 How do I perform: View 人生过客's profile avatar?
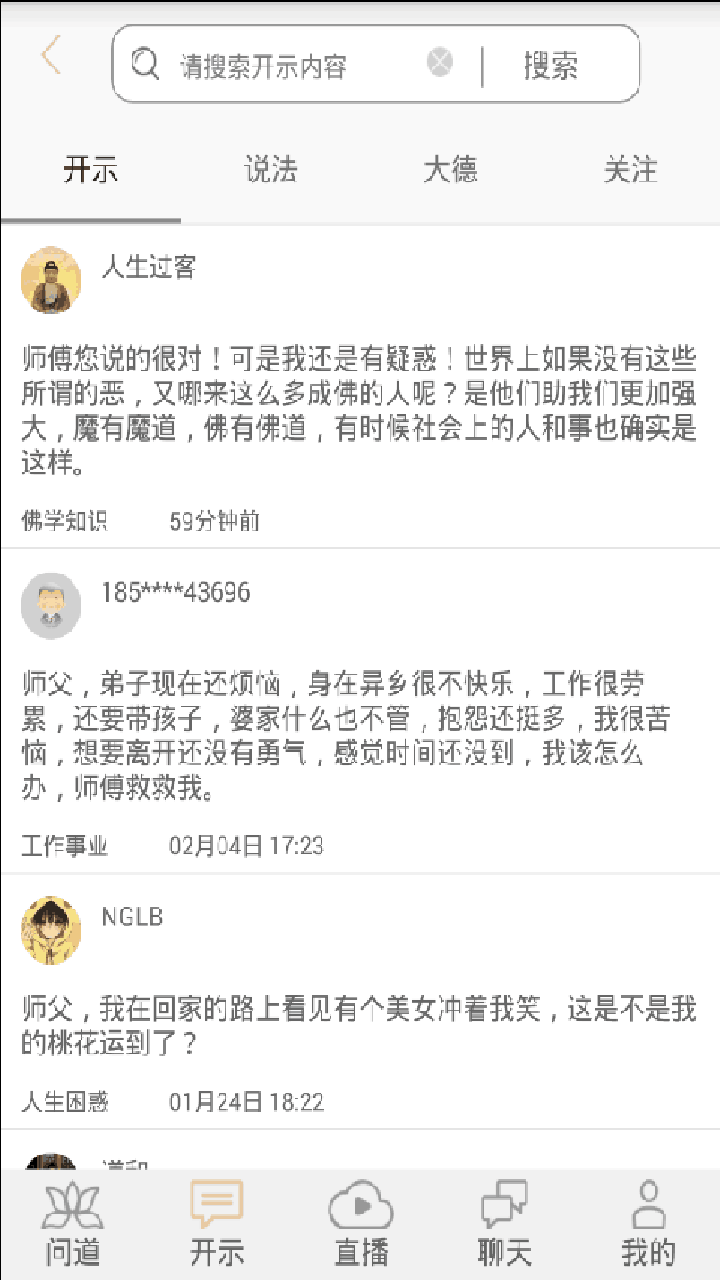51,280
